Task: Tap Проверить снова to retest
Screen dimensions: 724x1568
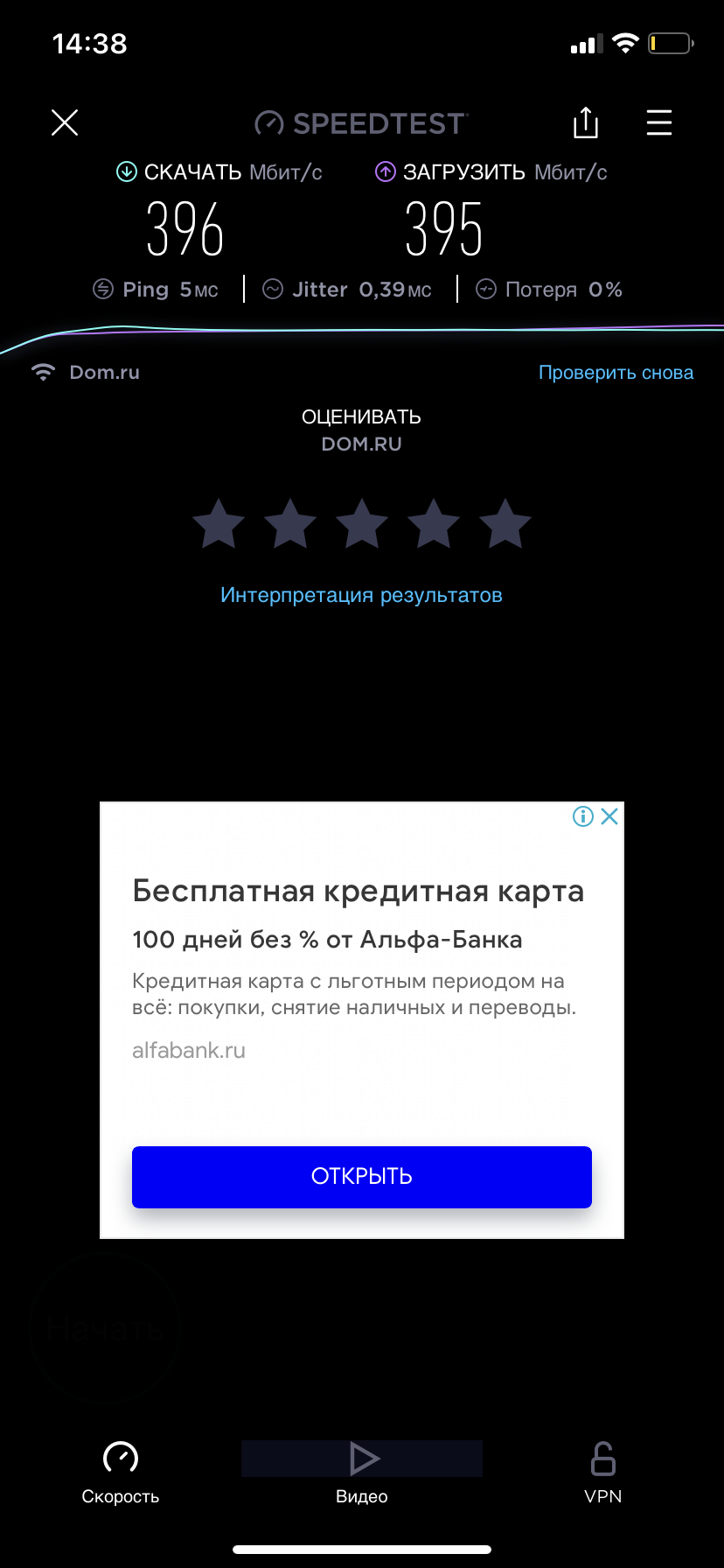Action: (616, 373)
